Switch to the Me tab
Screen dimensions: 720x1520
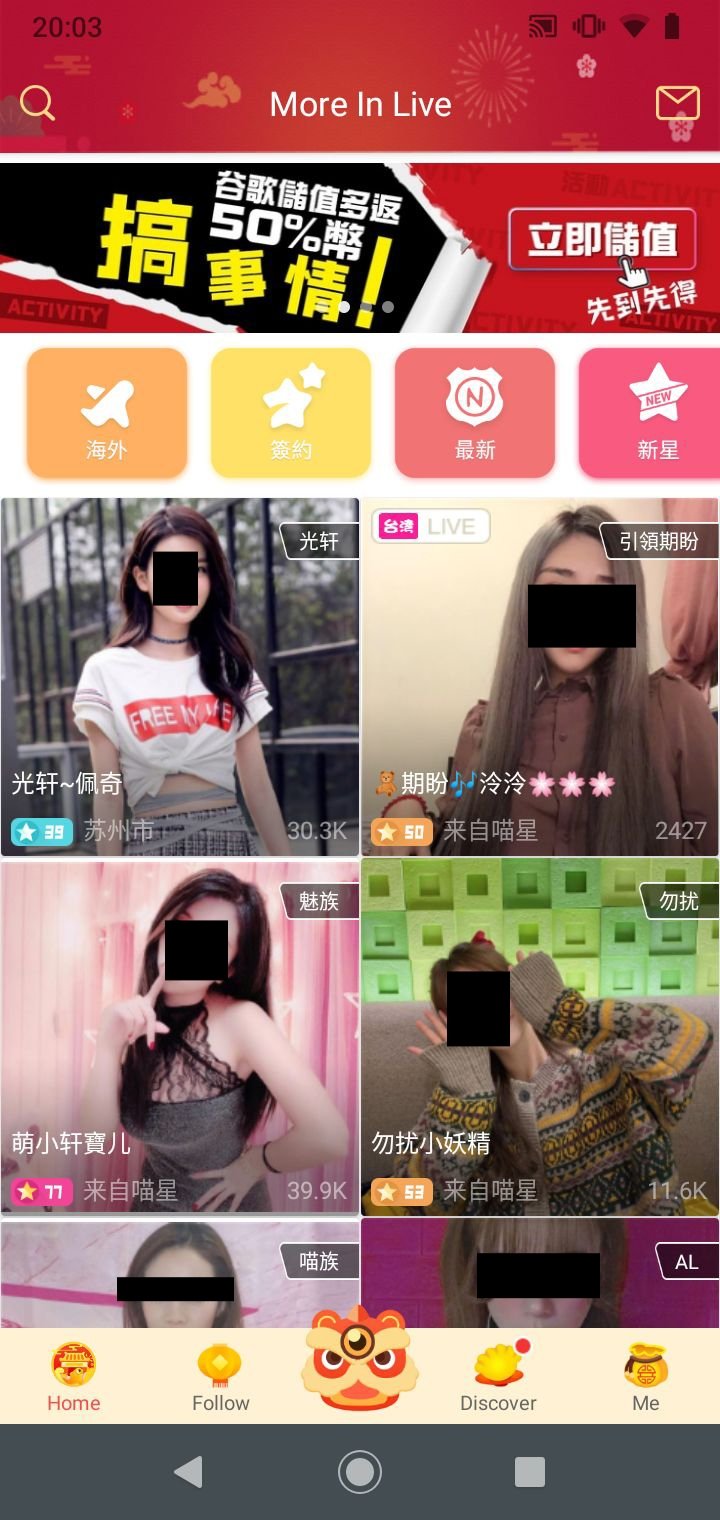click(646, 1377)
